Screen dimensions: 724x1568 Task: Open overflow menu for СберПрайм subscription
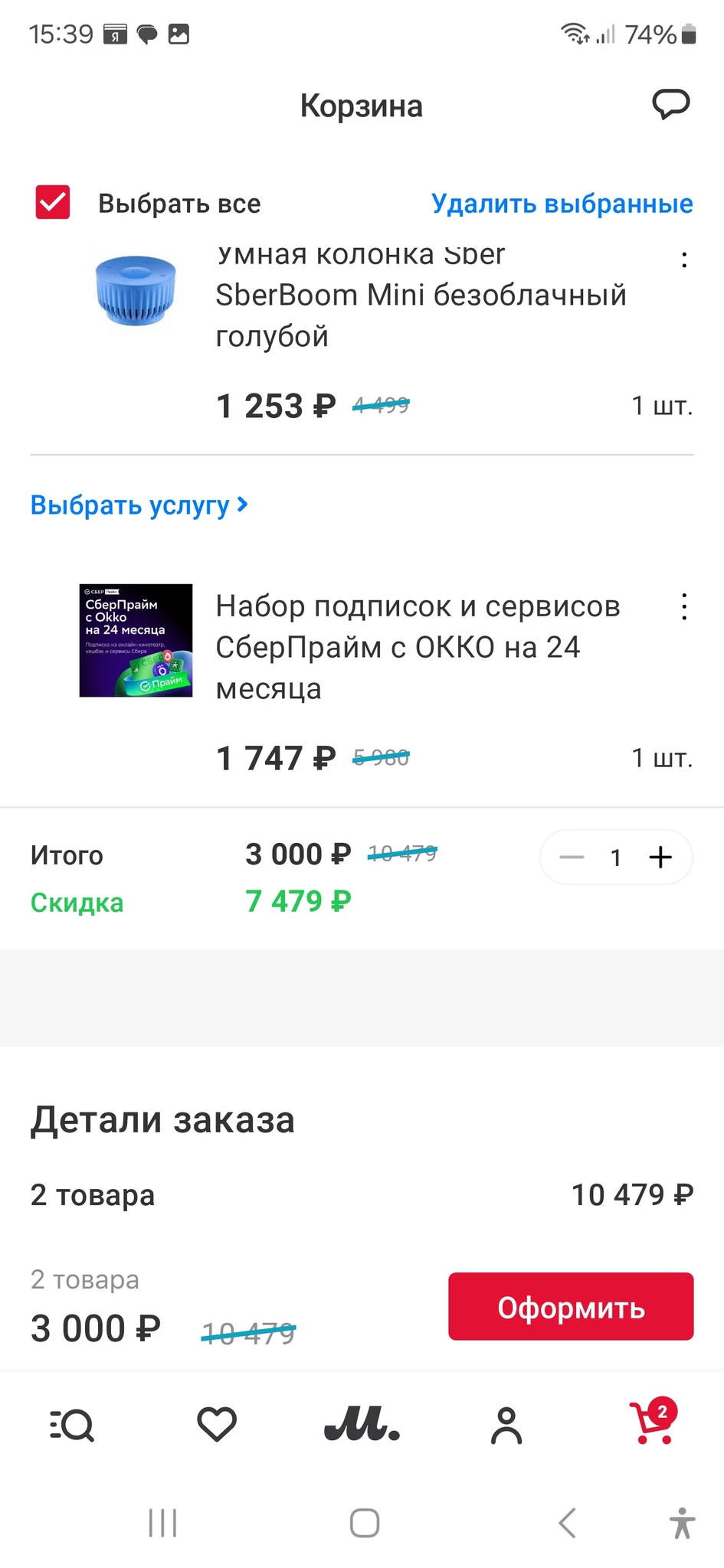point(684,606)
